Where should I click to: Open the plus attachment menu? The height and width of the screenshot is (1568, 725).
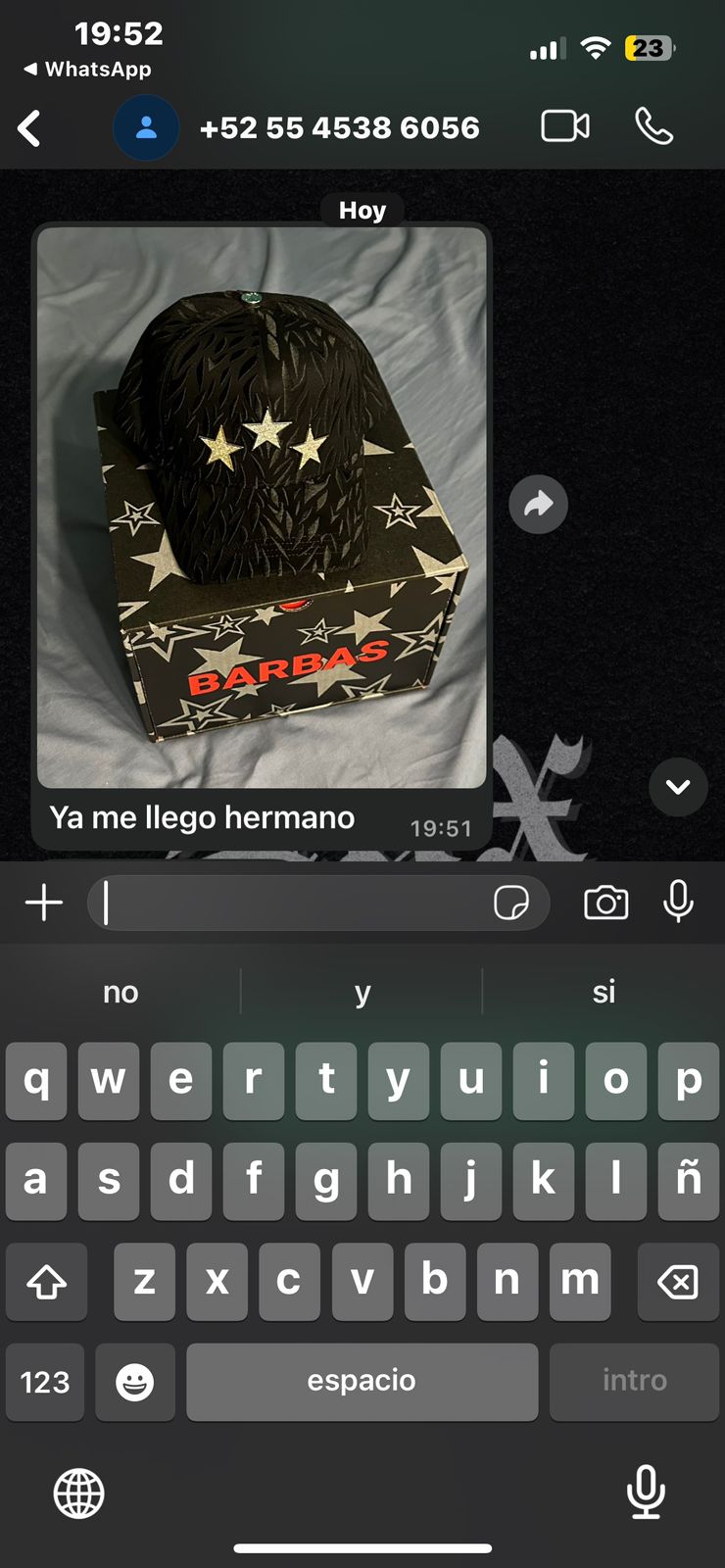click(x=44, y=903)
